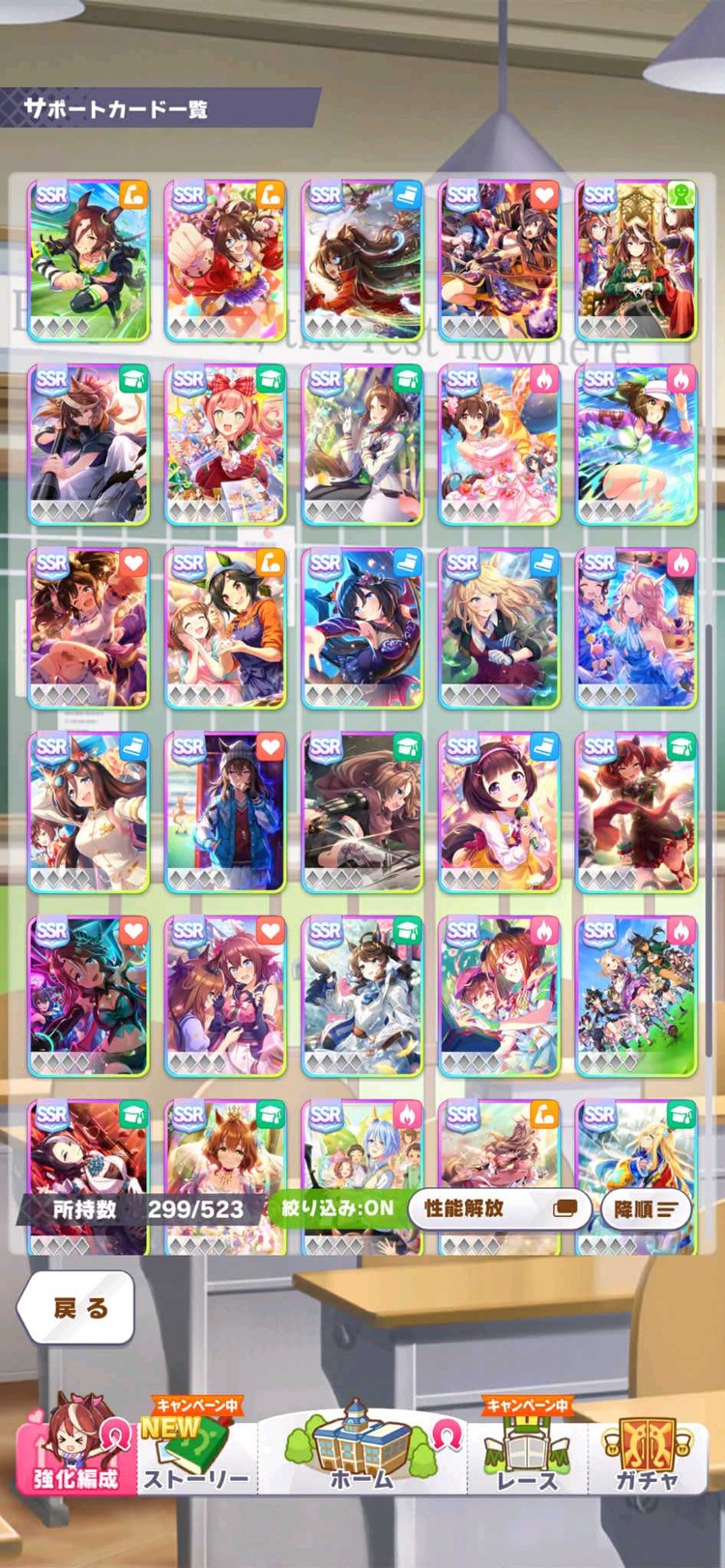Tap the 戻る back button

(x=77, y=1308)
